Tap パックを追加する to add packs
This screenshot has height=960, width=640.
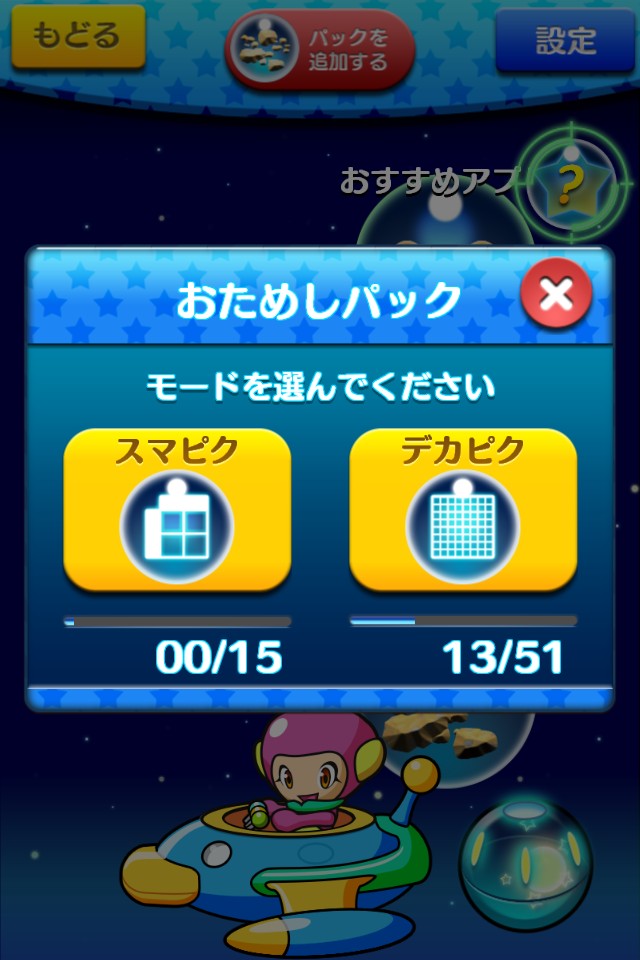[320, 49]
